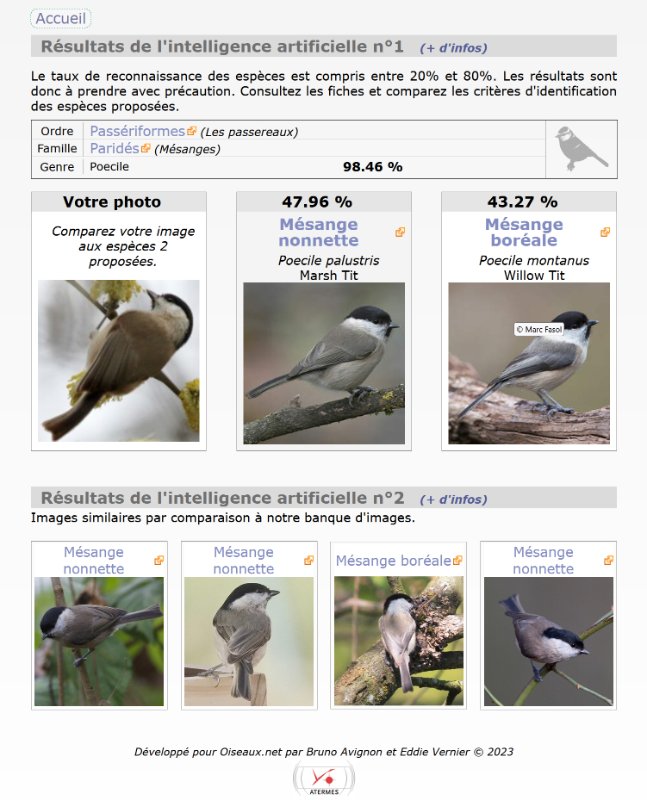Open the ATERMES logo link in the footer
This screenshot has width=647, height=800.
323,779
